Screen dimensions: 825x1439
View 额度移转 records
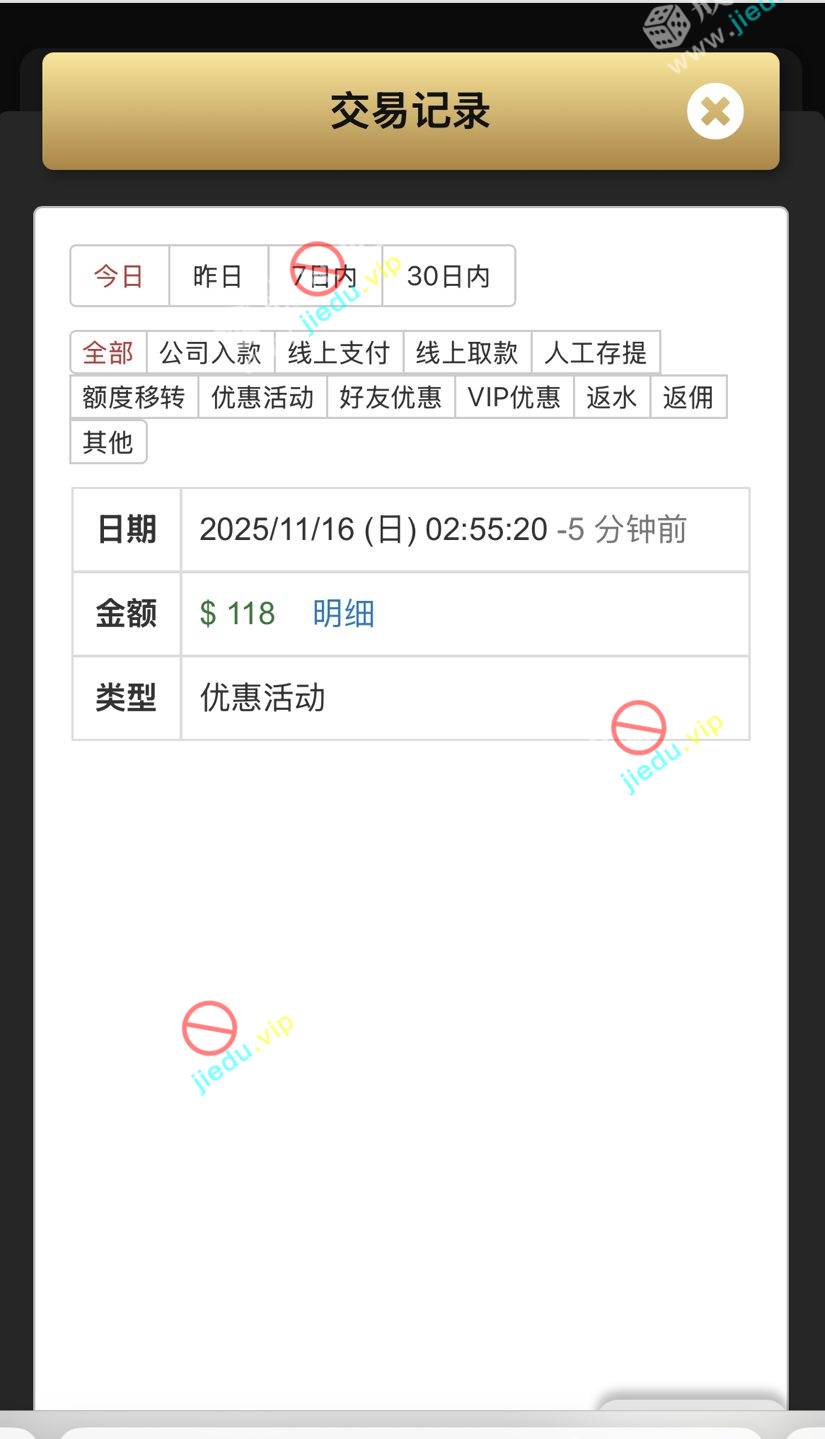pos(134,397)
